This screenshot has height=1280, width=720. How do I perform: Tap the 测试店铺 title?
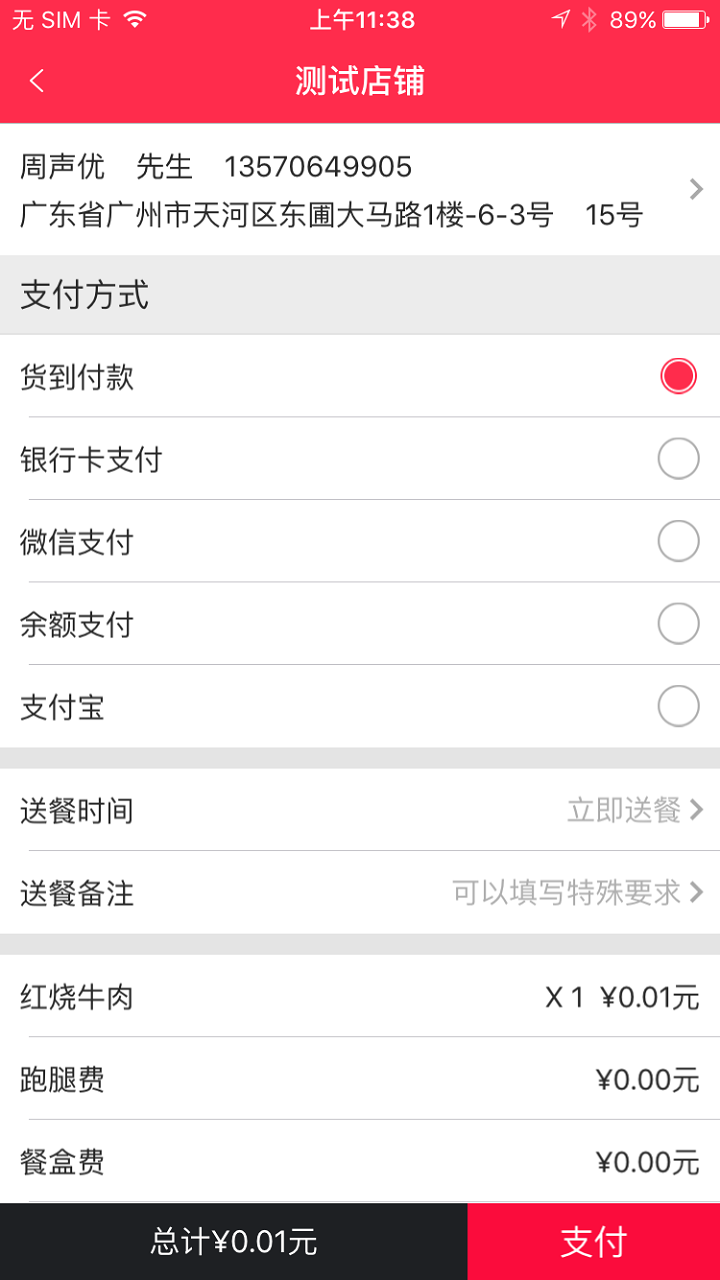[x=360, y=82]
